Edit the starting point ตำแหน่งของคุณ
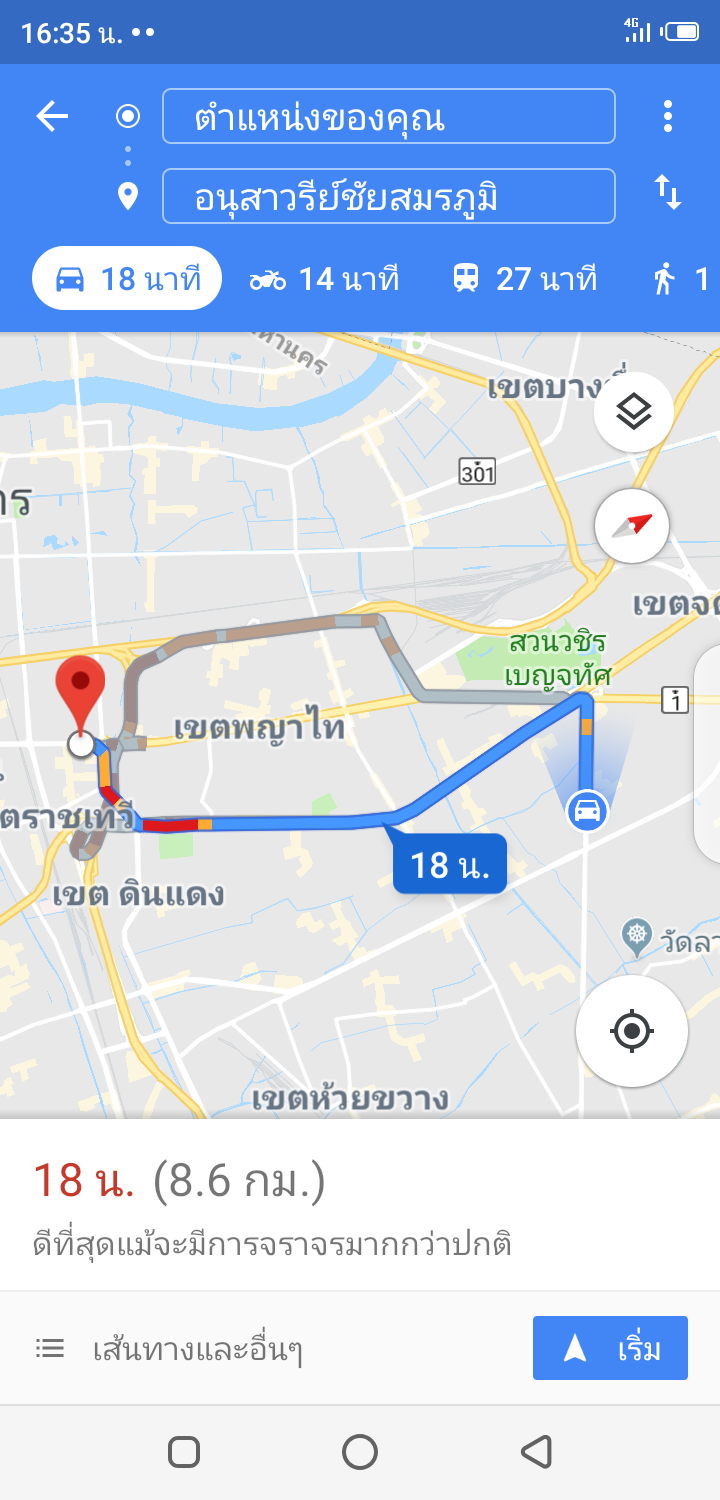The width and height of the screenshot is (720, 1500). click(x=388, y=117)
